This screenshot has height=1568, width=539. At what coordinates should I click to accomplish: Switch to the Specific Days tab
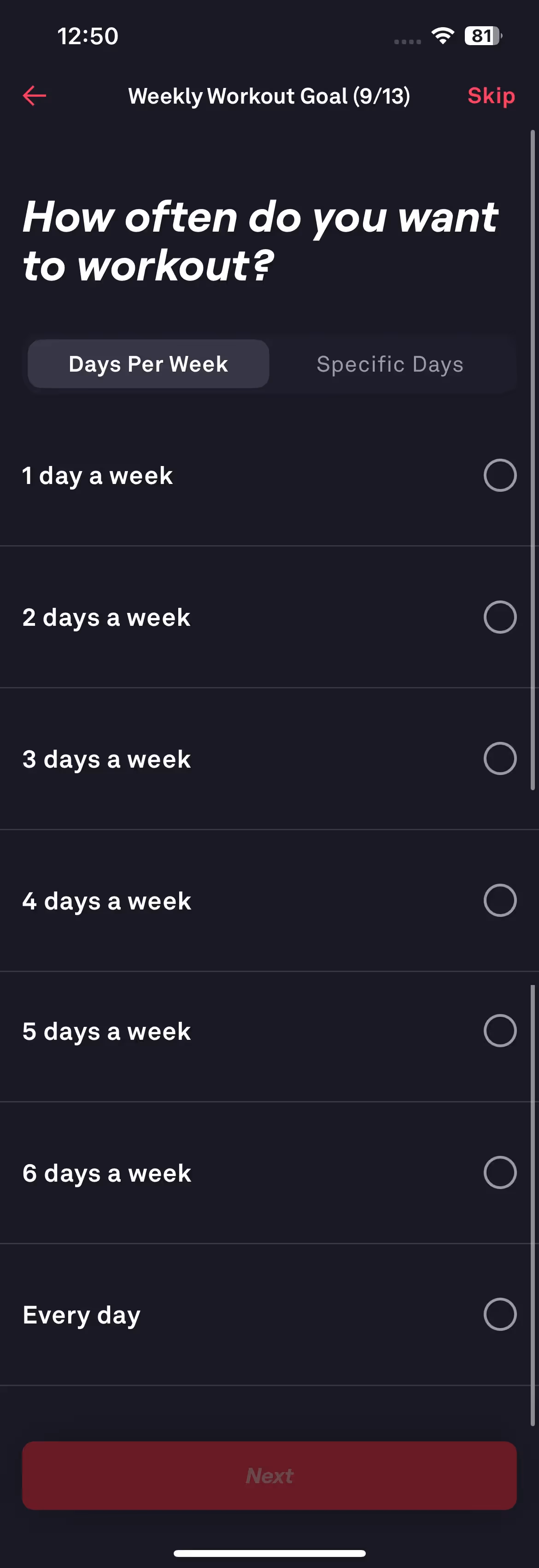[390, 364]
